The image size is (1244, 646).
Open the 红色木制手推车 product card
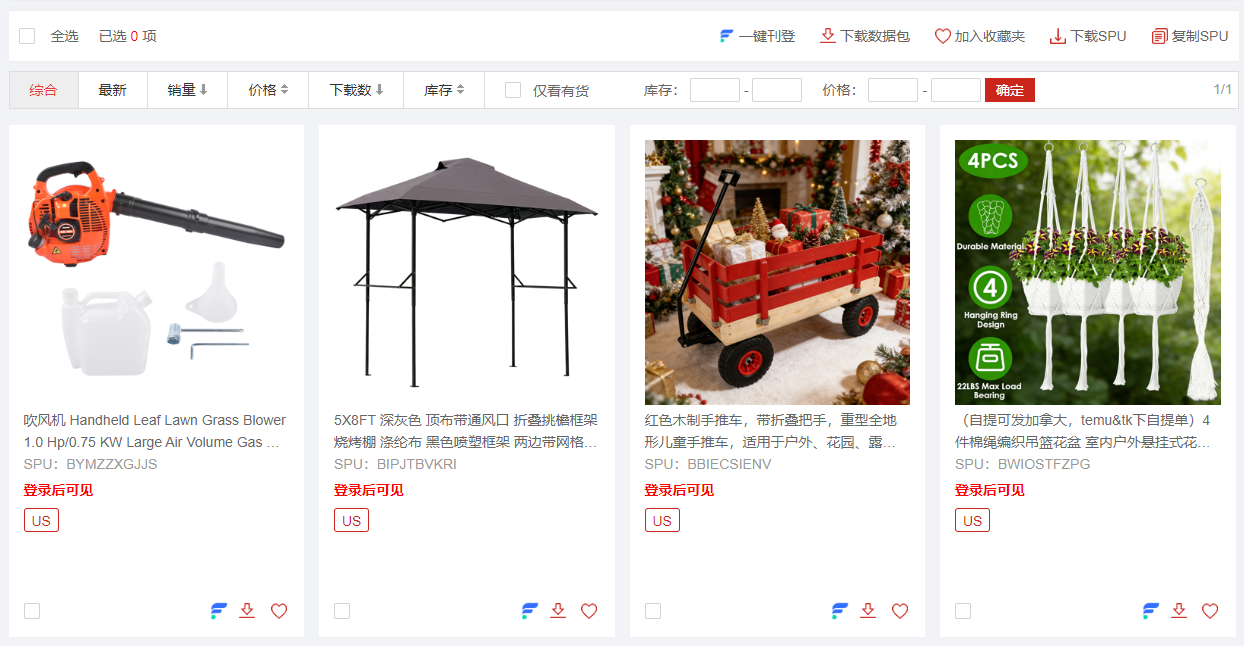tap(776, 431)
